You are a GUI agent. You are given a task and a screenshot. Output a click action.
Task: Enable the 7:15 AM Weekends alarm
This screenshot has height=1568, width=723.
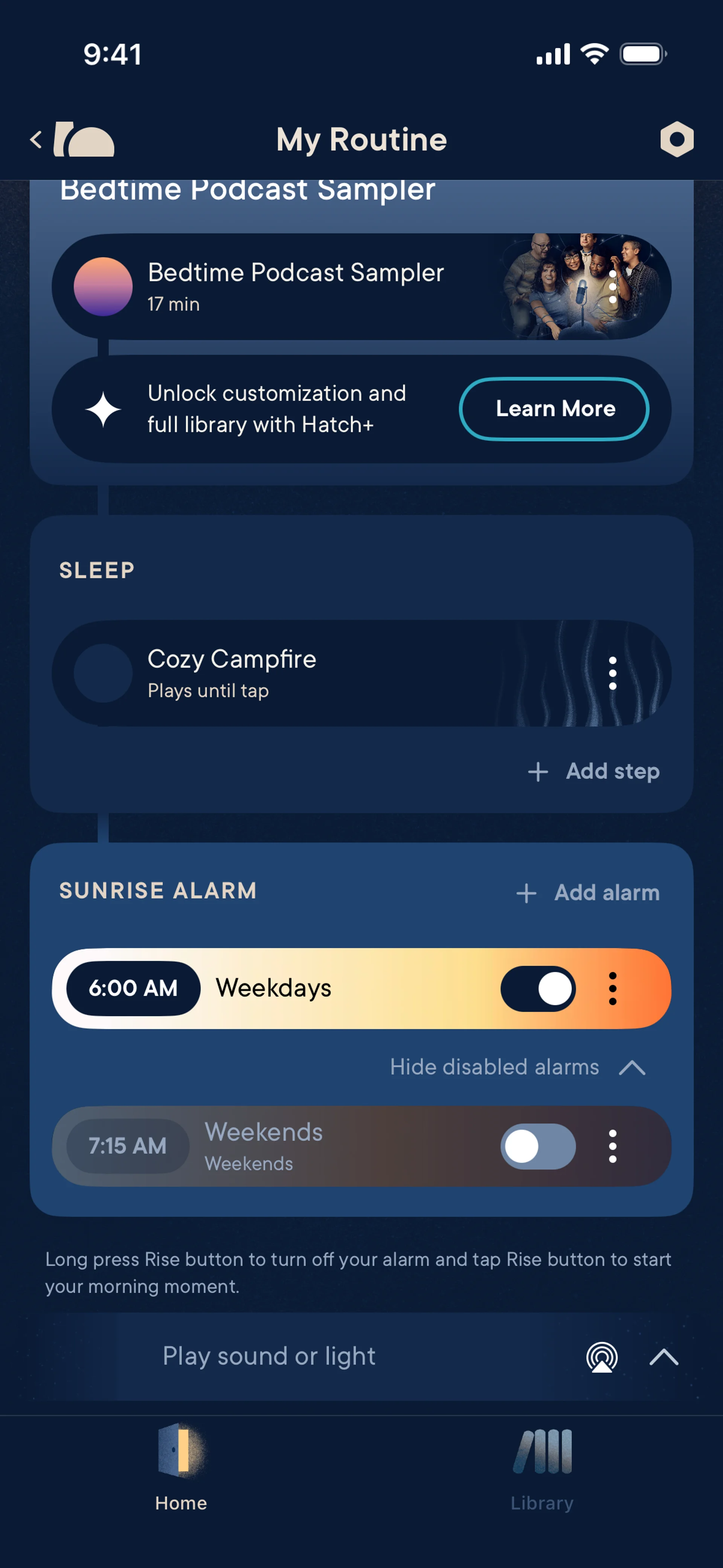pyautogui.click(x=538, y=1146)
